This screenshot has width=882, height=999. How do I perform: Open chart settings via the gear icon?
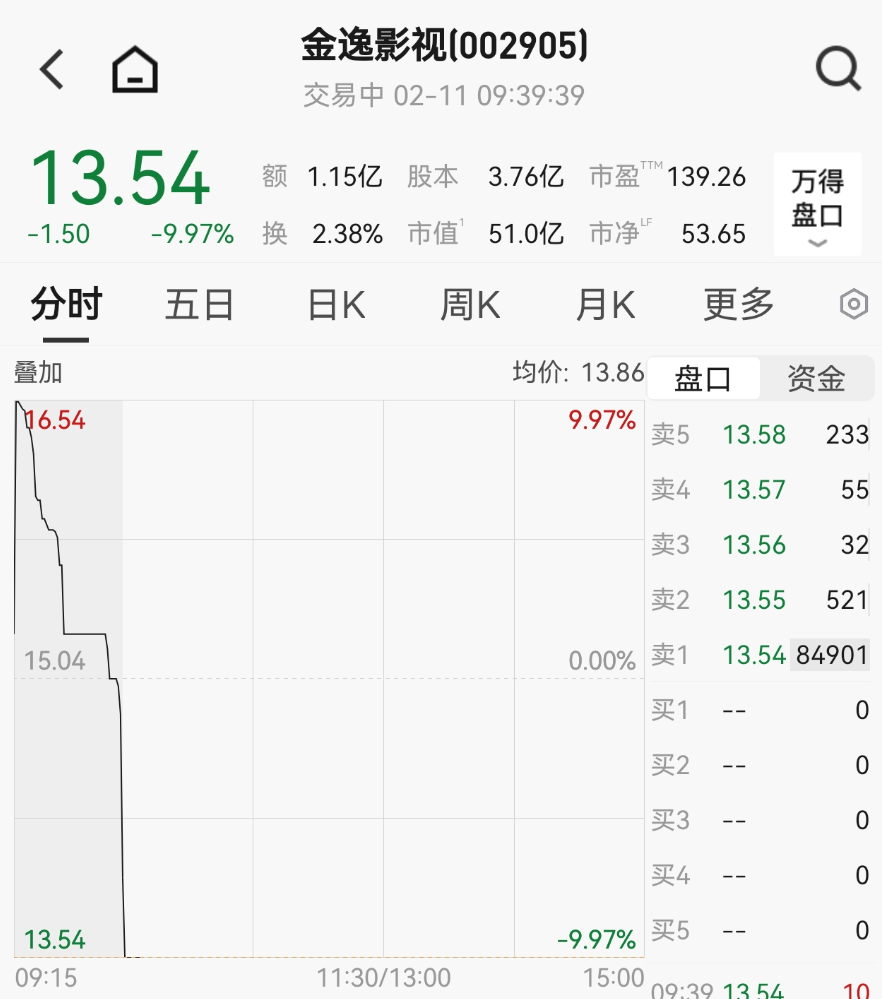tap(850, 305)
